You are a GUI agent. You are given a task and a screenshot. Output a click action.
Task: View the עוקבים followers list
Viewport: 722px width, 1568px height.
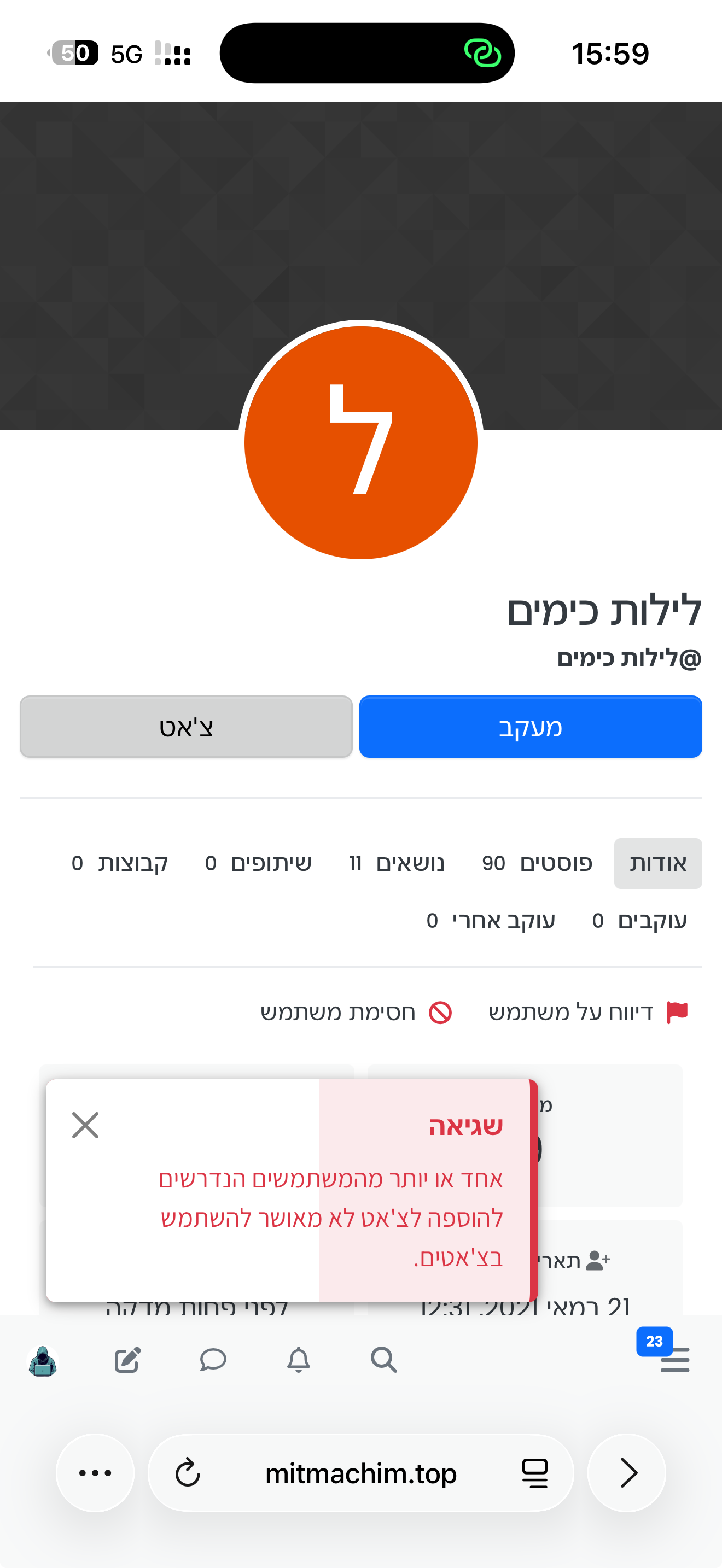(x=639, y=920)
